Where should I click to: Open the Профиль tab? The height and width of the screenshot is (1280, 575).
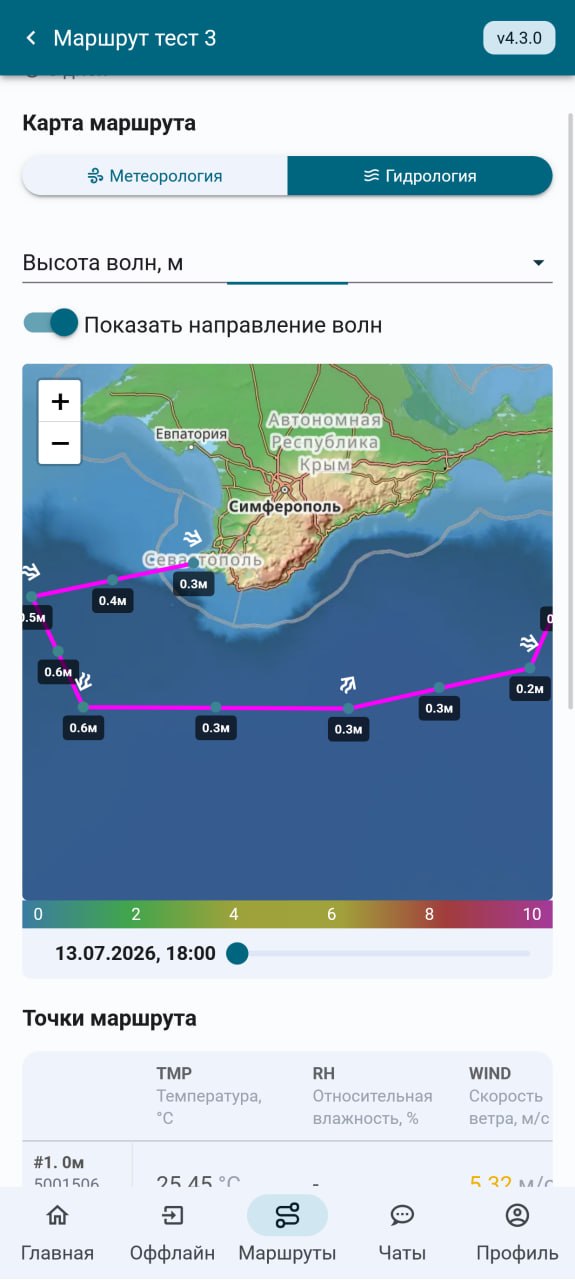(517, 1232)
